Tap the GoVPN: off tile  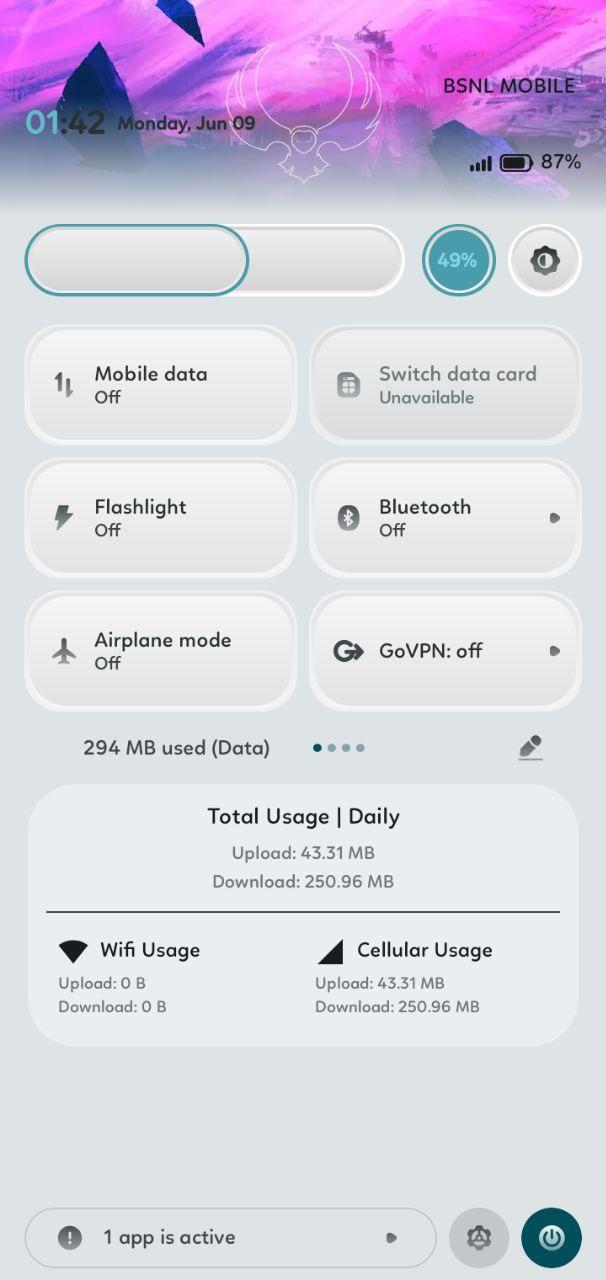click(x=445, y=651)
